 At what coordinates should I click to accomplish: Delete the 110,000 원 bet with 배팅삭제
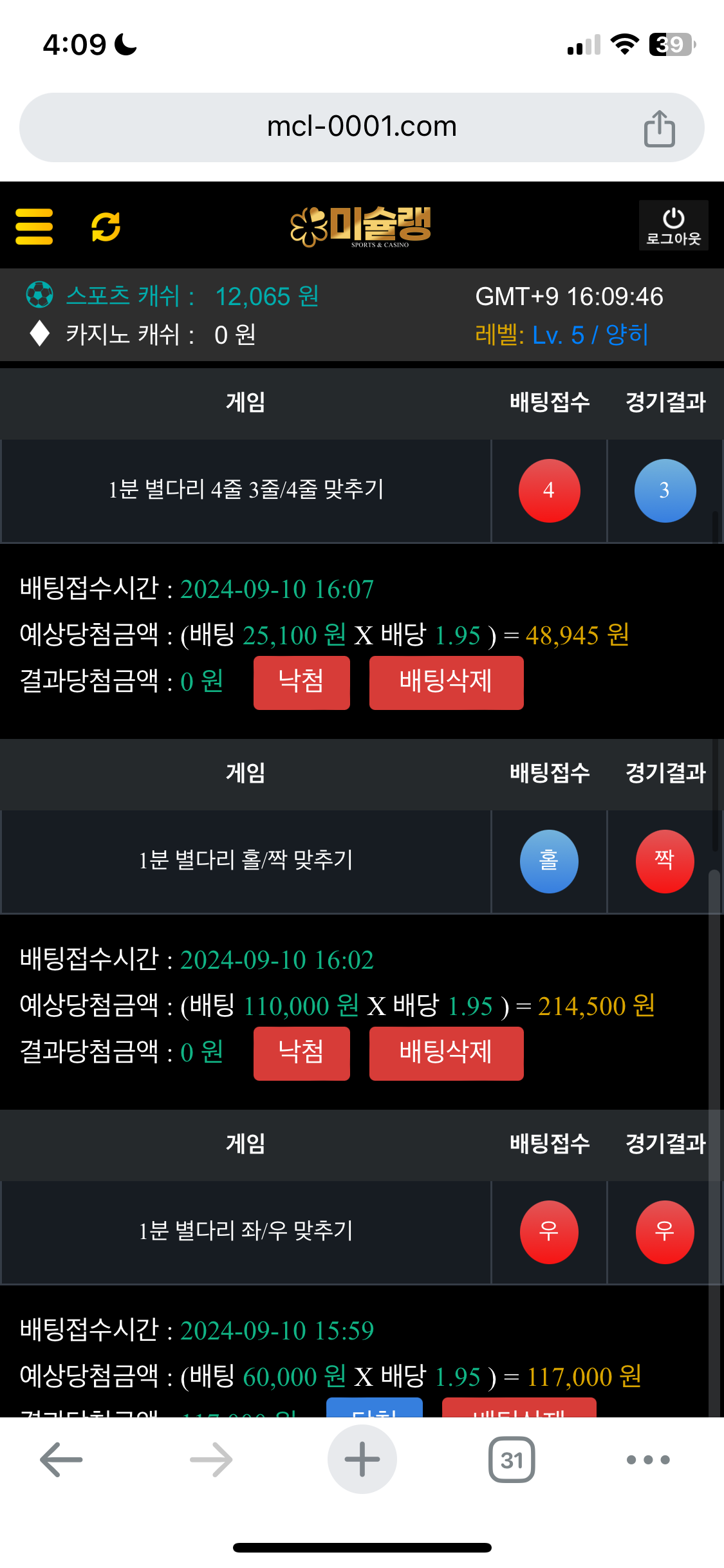pos(446,1053)
